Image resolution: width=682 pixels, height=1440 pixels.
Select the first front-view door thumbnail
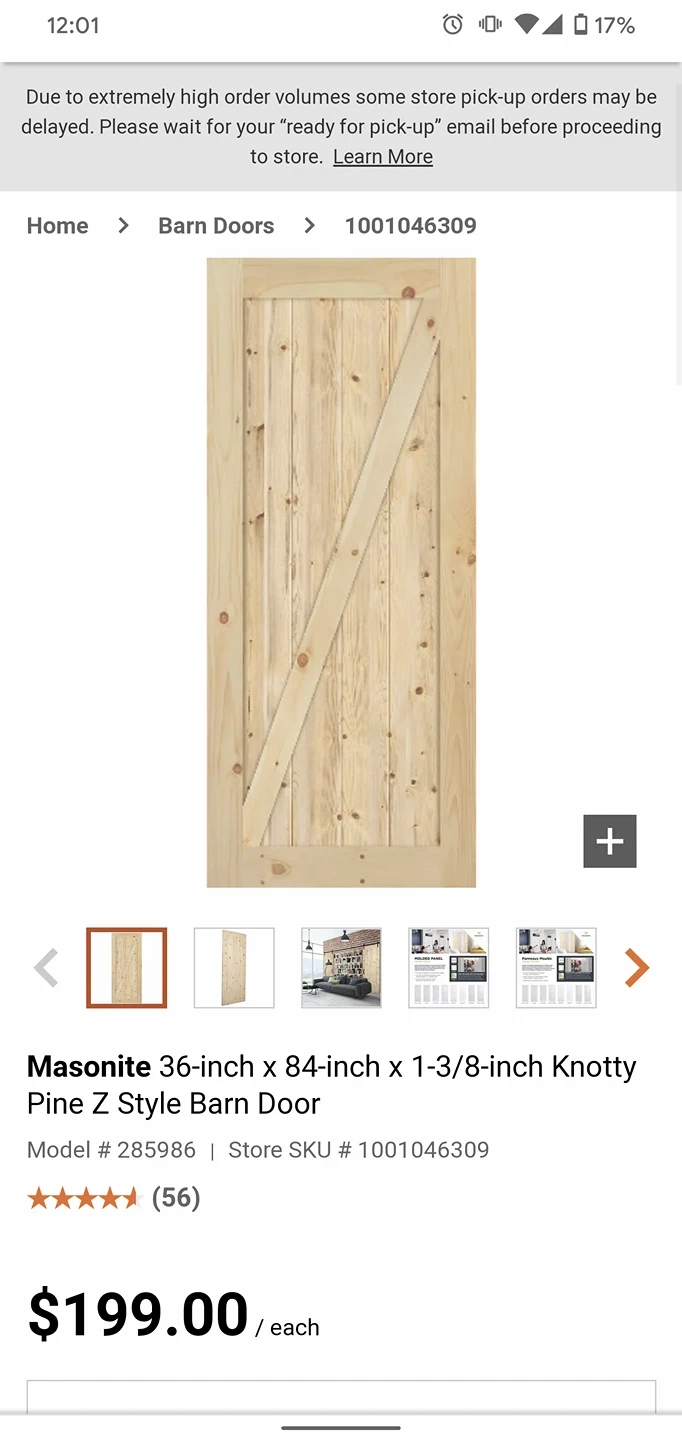(127, 968)
